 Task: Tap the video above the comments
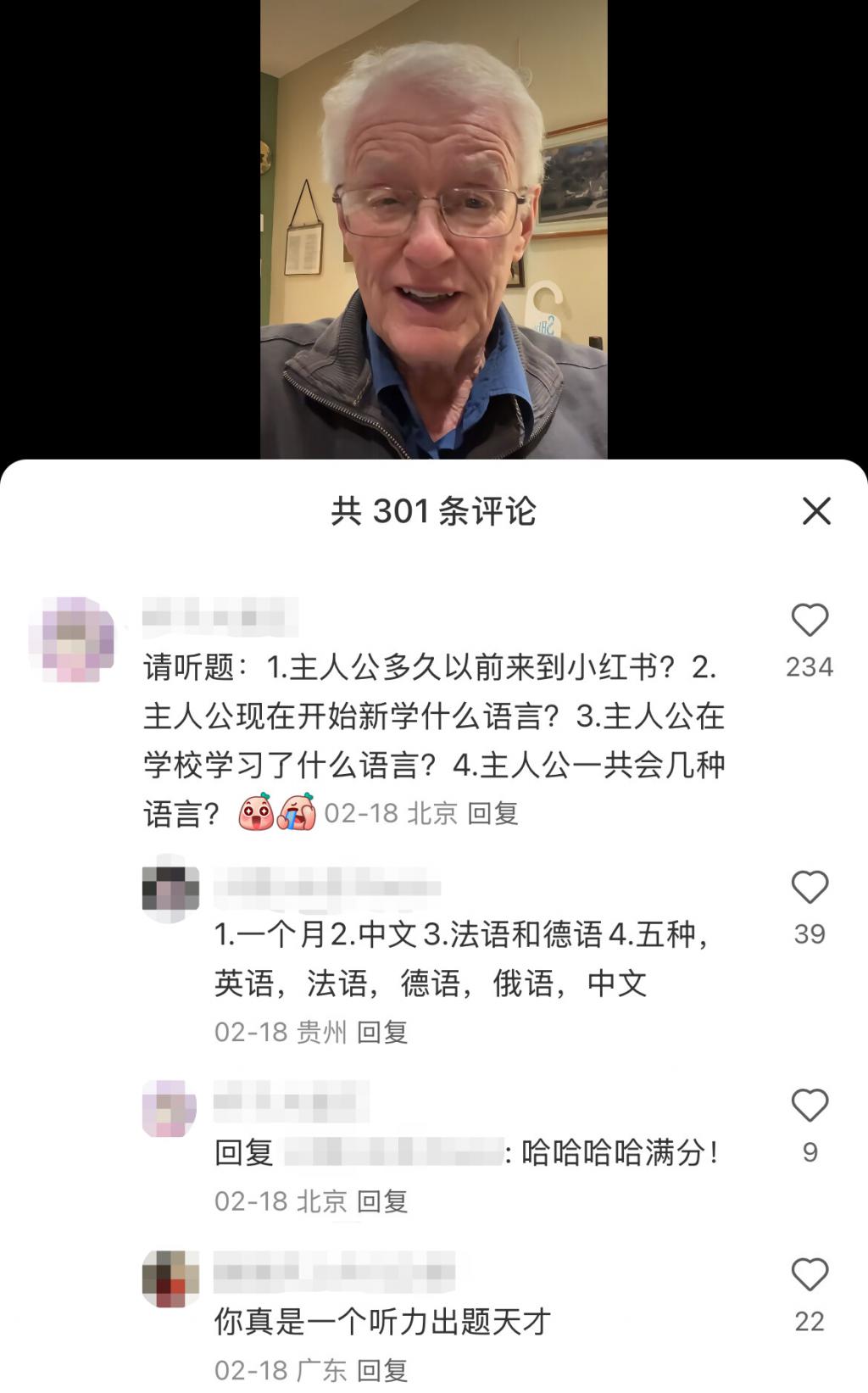pyautogui.click(x=433, y=229)
